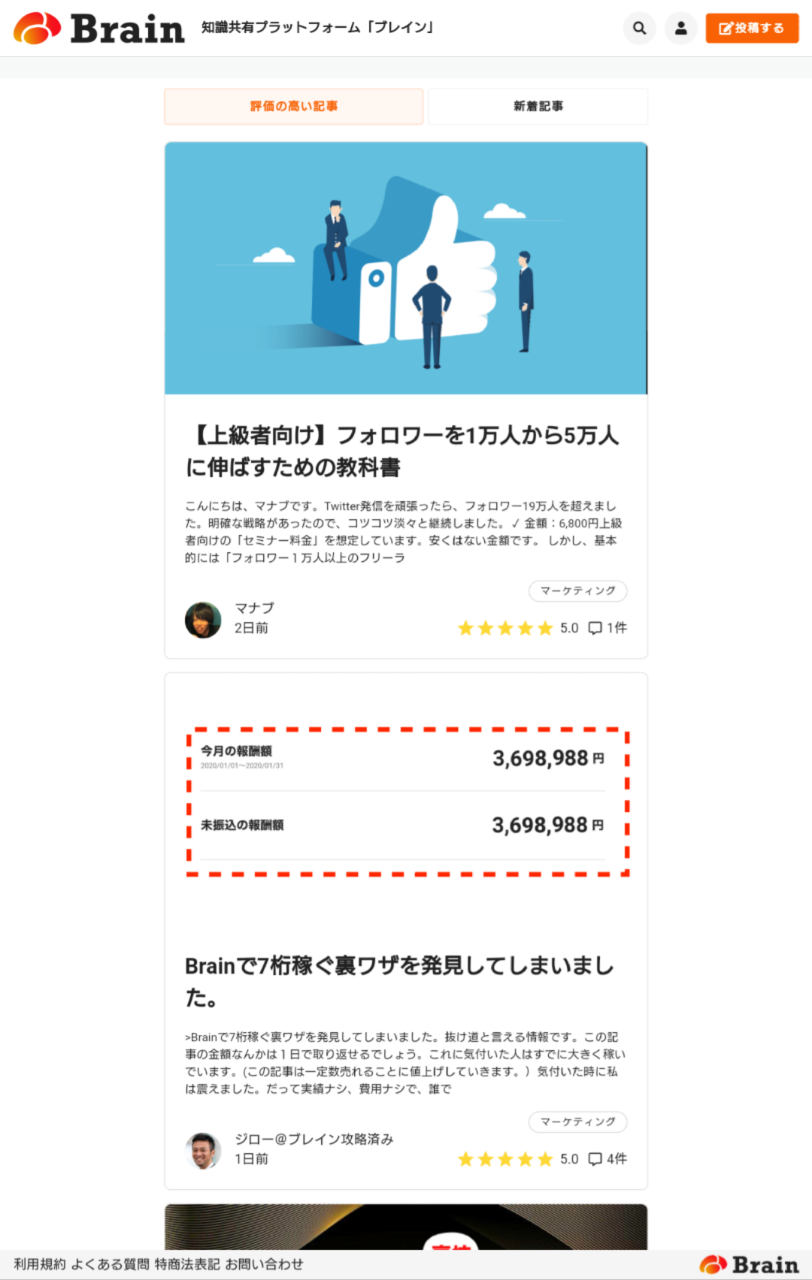
Task: Select the 評価の高い記事 tab
Action: coord(294,106)
